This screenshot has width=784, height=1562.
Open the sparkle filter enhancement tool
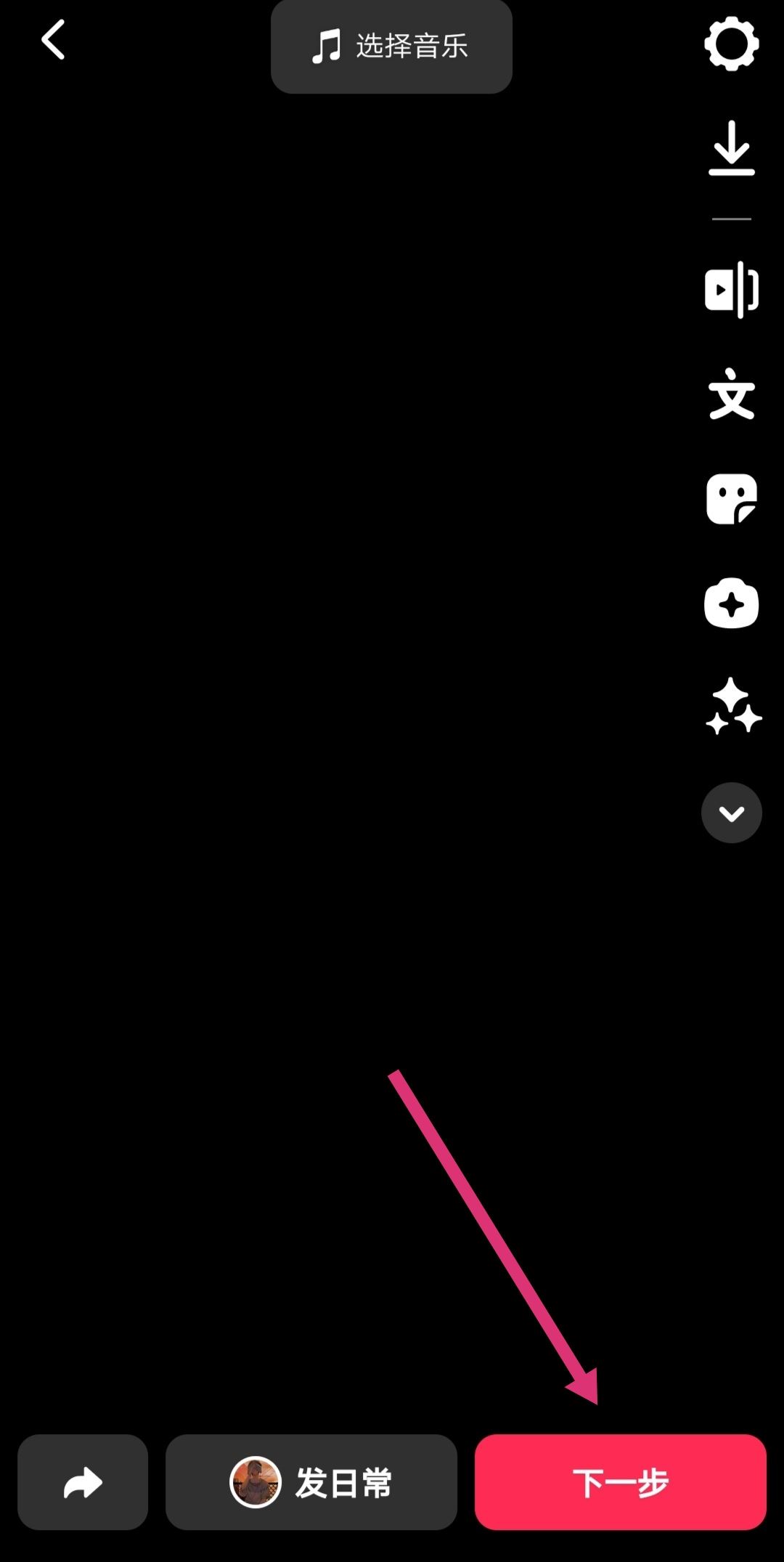(732, 707)
